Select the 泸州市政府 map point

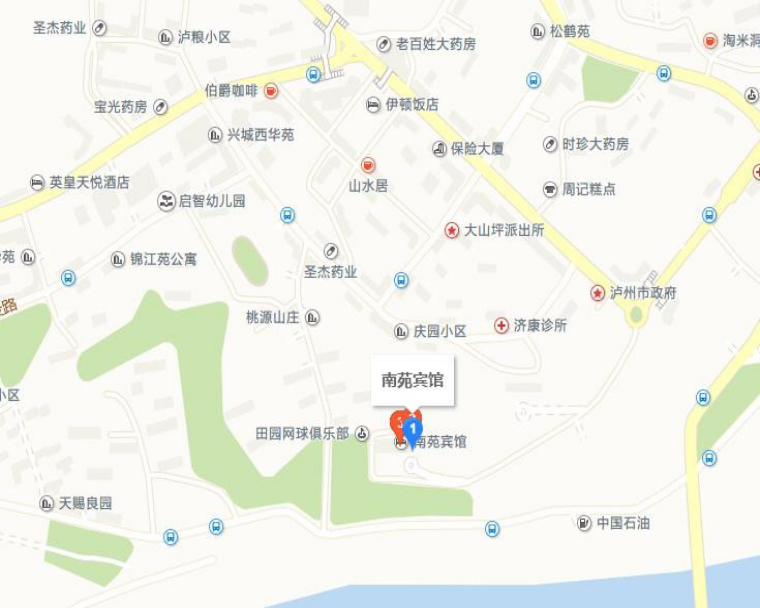pyautogui.click(x=597, y=293)
